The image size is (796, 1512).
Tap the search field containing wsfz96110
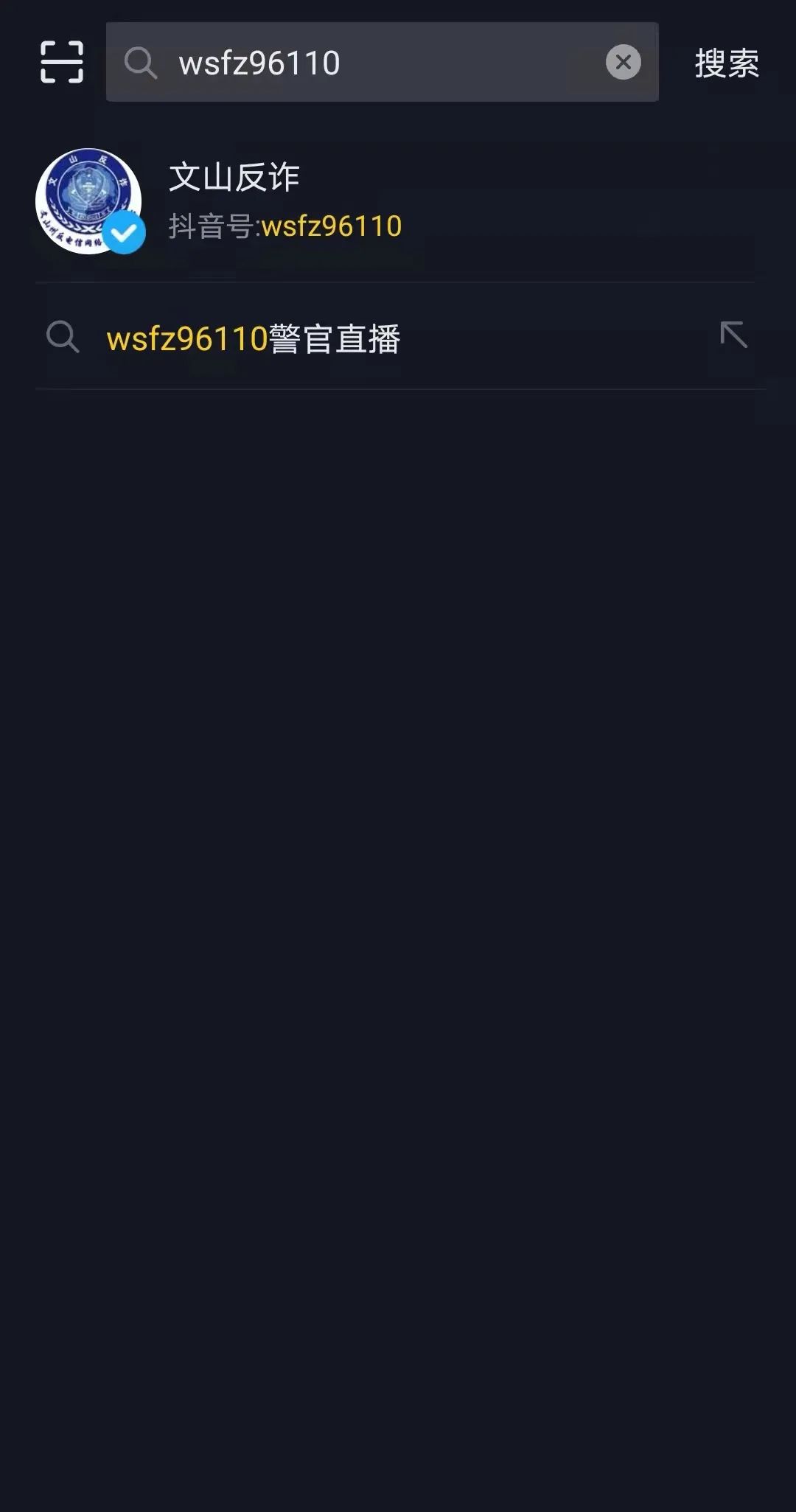click(382, 62)
